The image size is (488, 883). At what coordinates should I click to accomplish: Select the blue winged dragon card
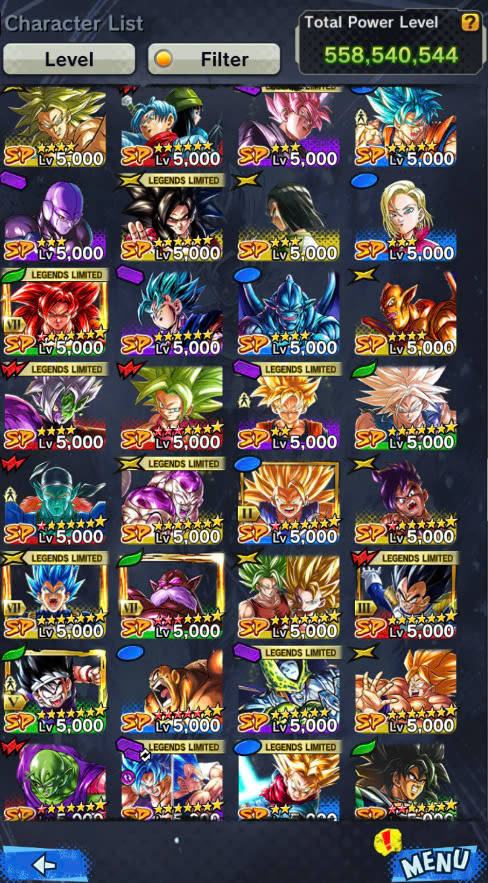click(x=289, y=311)
